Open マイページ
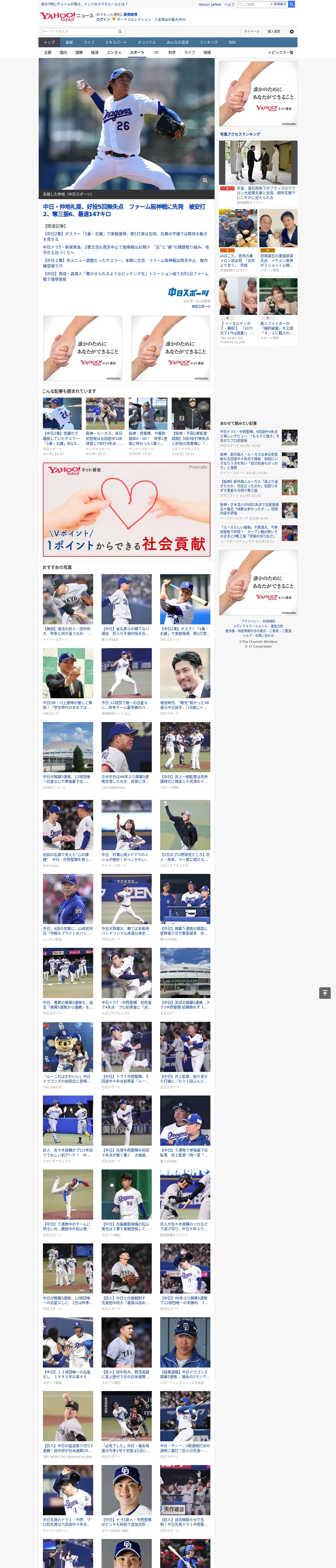 252,31
